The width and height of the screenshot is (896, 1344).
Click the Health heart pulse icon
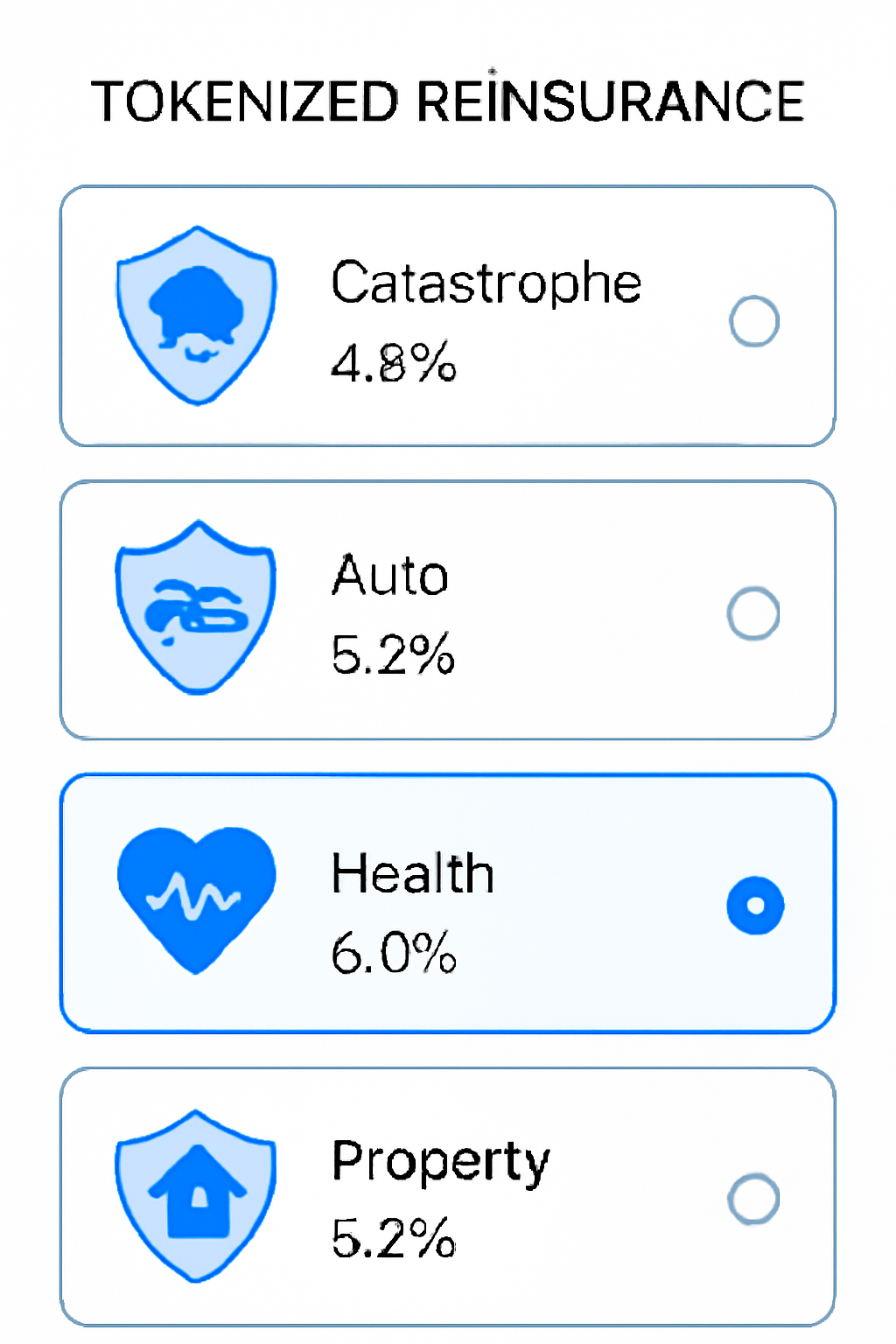pyautogui.click(x=195, y=901)
